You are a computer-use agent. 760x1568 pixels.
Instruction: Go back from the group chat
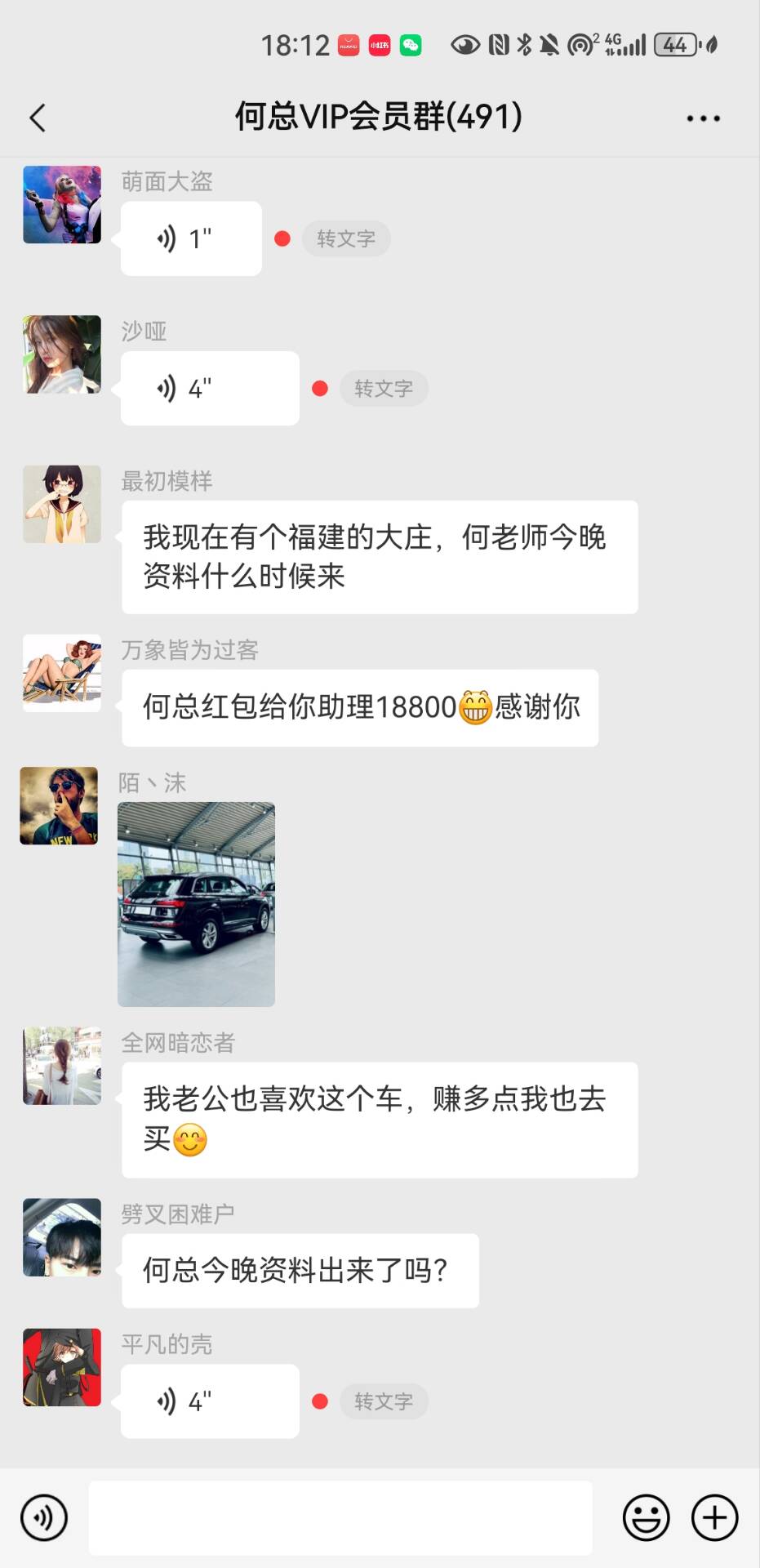[38, 118]
